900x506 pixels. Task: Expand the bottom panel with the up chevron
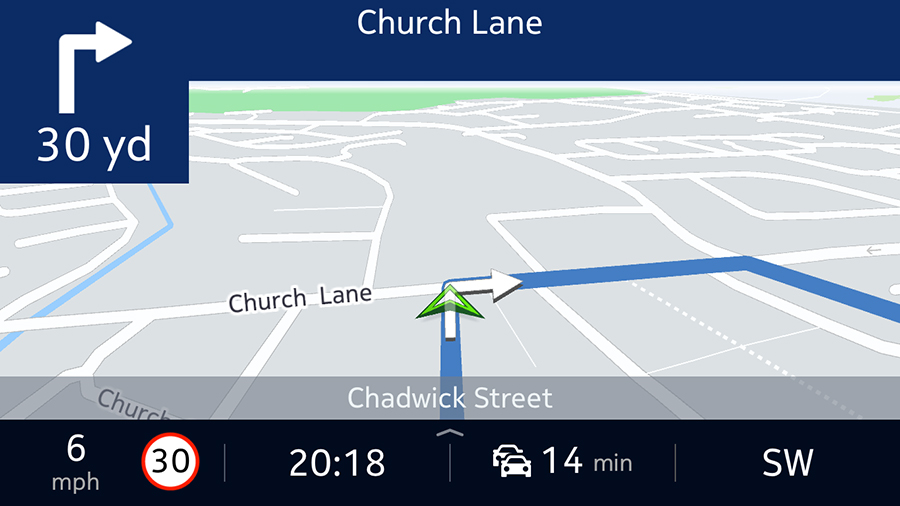tap(451, 433)
